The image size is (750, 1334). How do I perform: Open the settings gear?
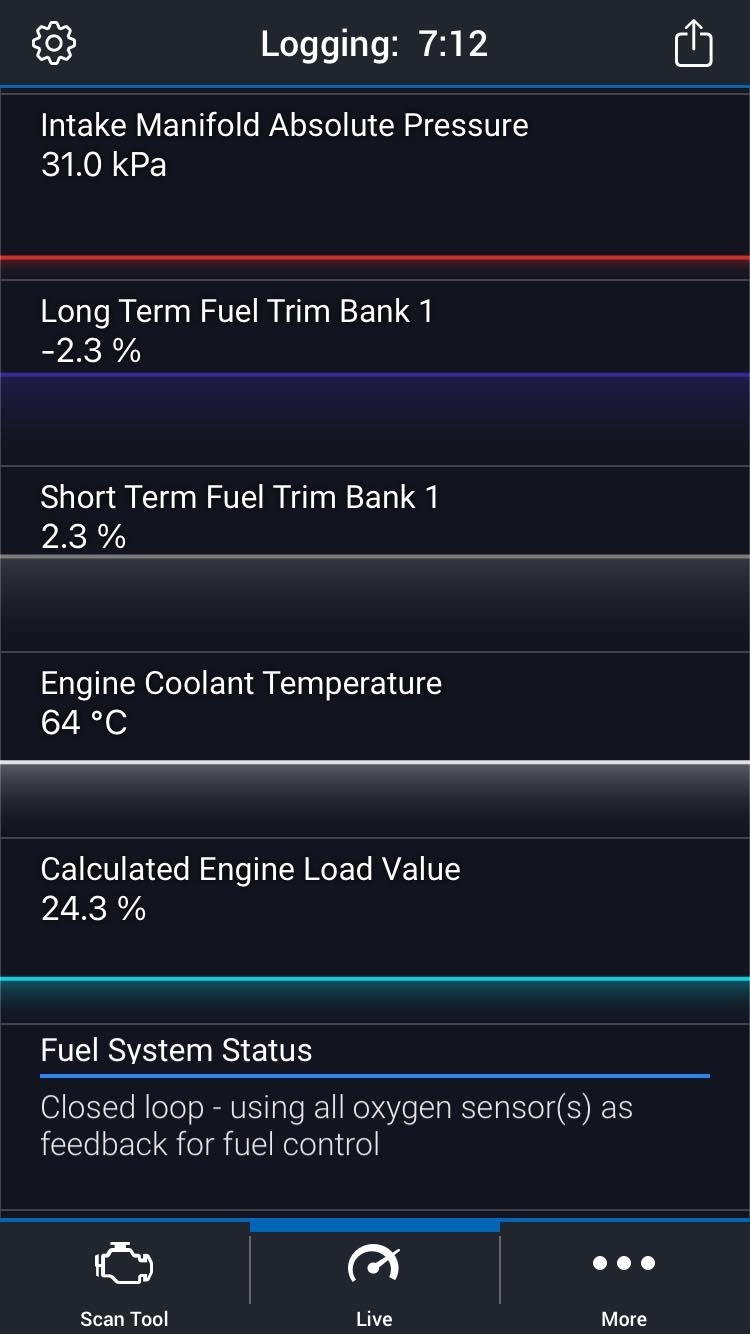click(54, 44)
